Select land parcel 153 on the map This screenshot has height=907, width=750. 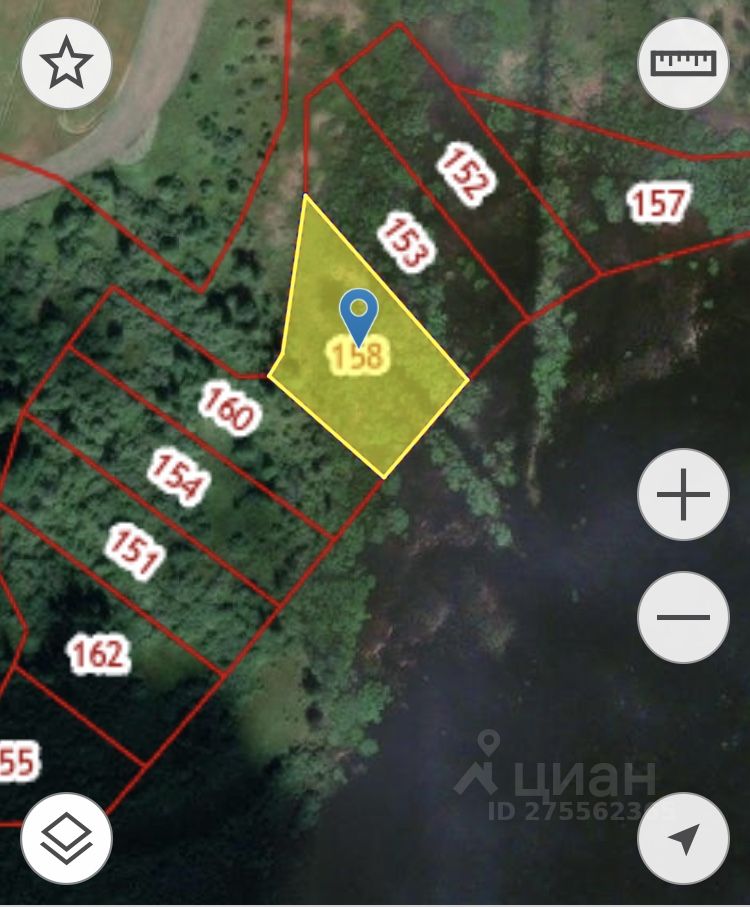pos(406,243)
